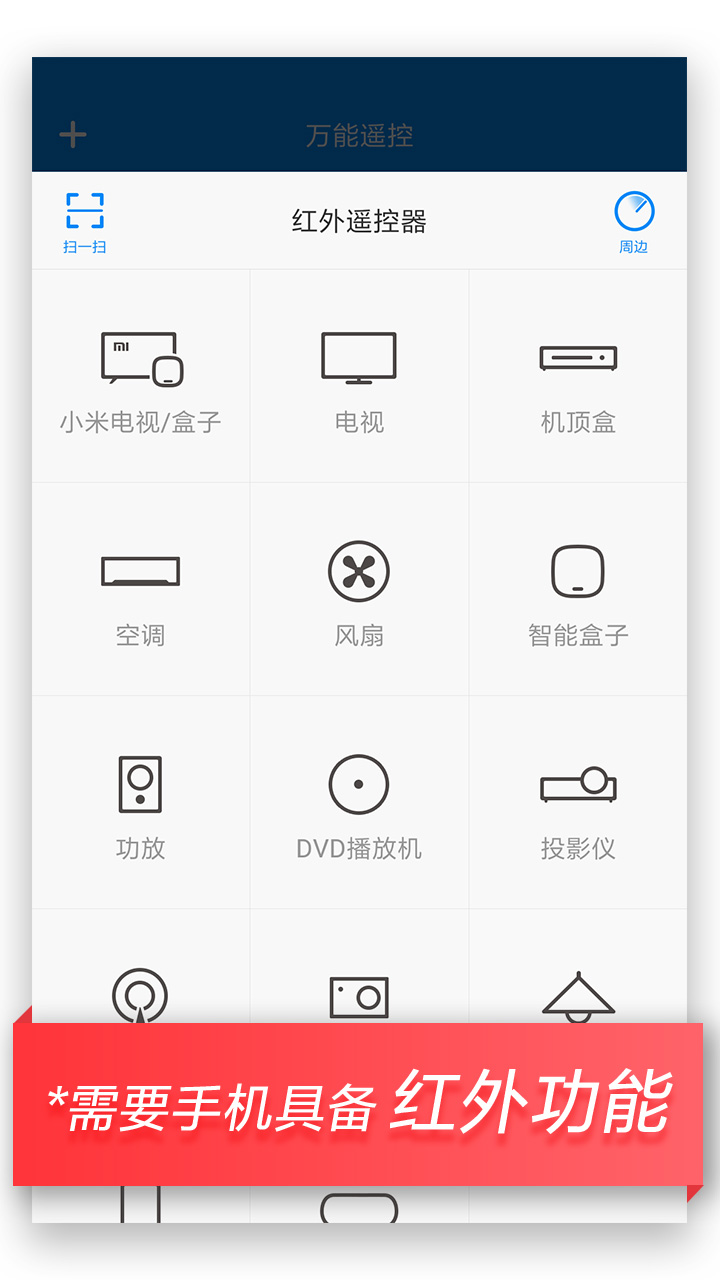Open the DVD播放机 player remote
This screenshot has width=720, height=1280.
point(358,800)
